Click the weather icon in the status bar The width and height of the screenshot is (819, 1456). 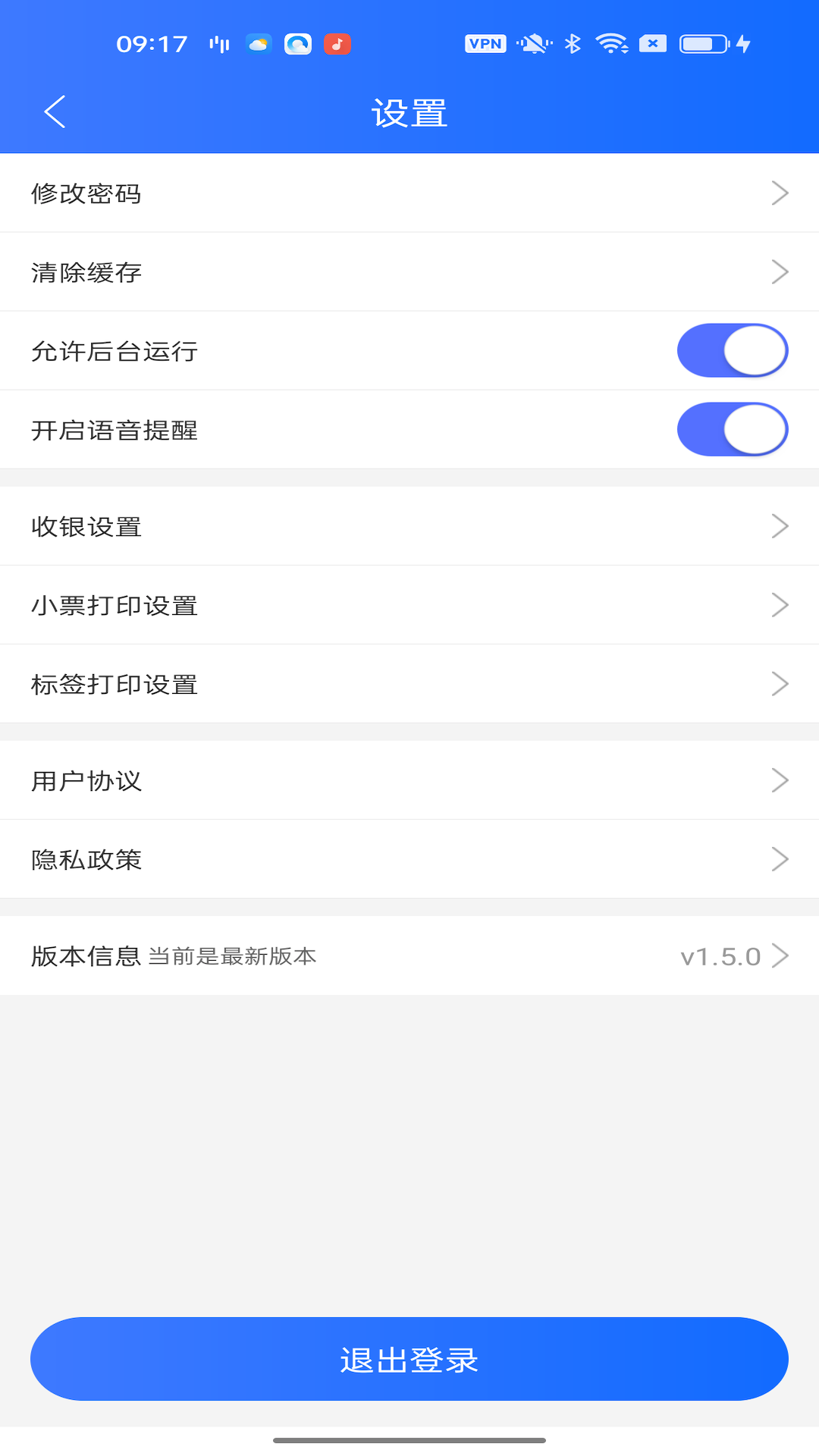tap(259, 43)
